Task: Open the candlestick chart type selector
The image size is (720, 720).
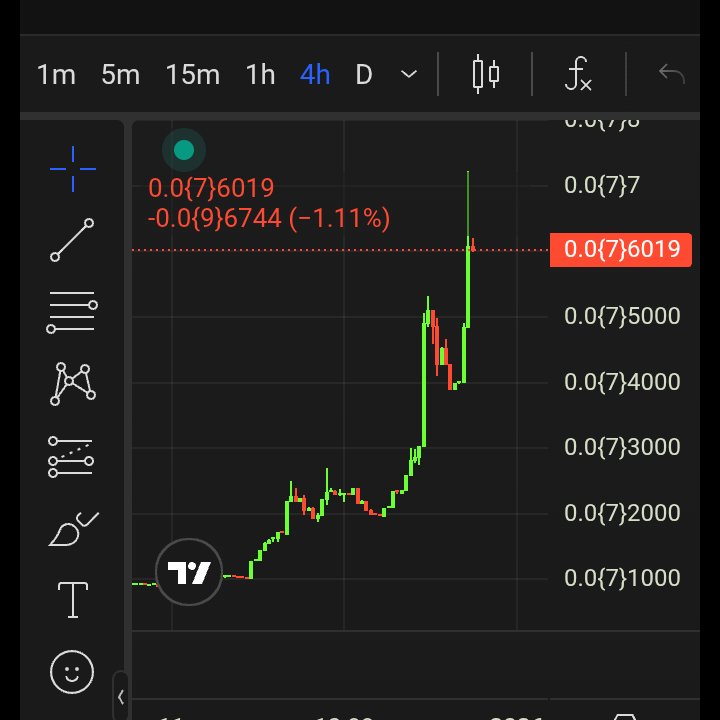Action: tap(486, 75)
